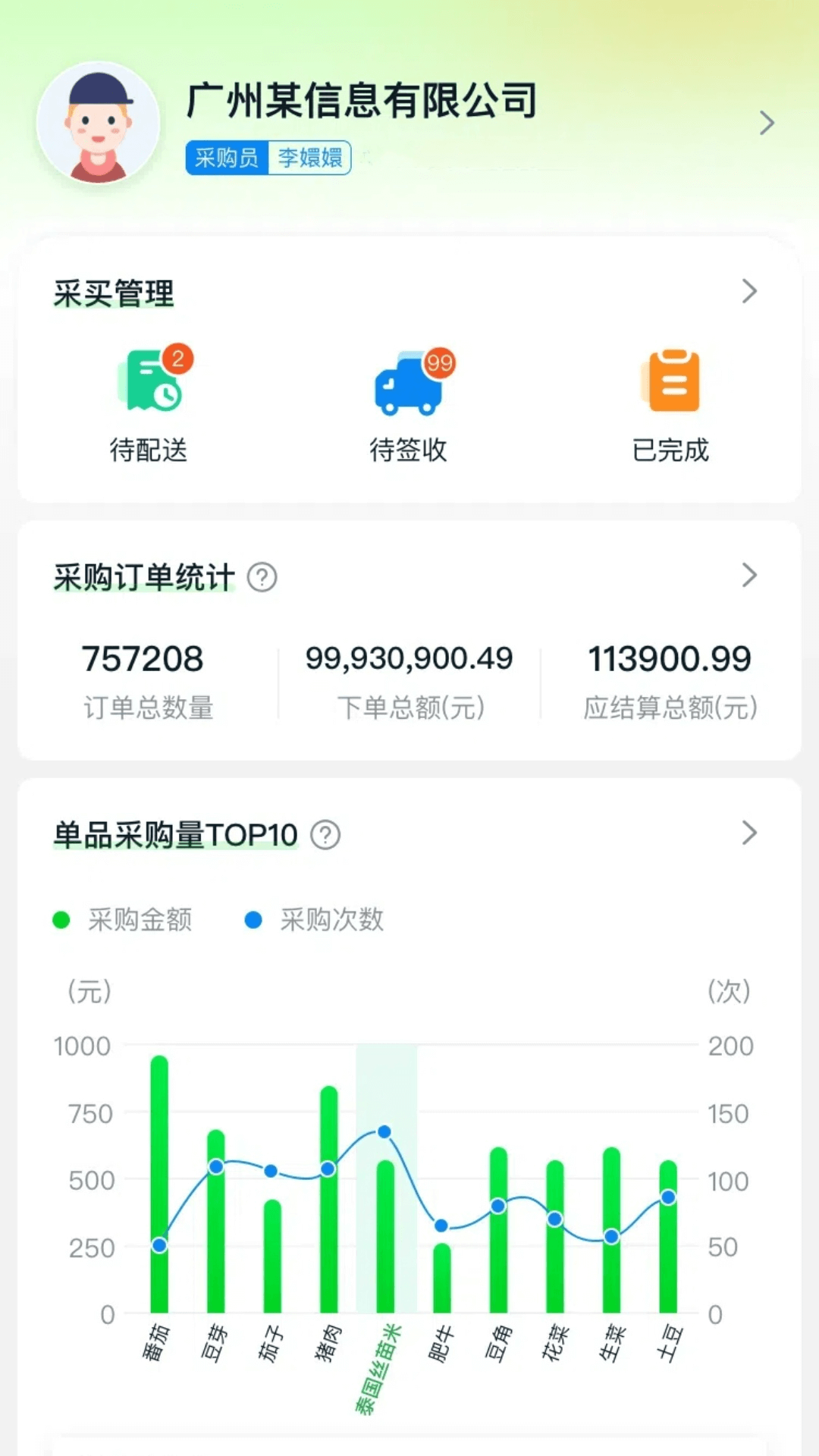Viewport: 819px width, 1456px height.
Task: Expand details via chevron next to company name
Action: [x=767, y=123]
